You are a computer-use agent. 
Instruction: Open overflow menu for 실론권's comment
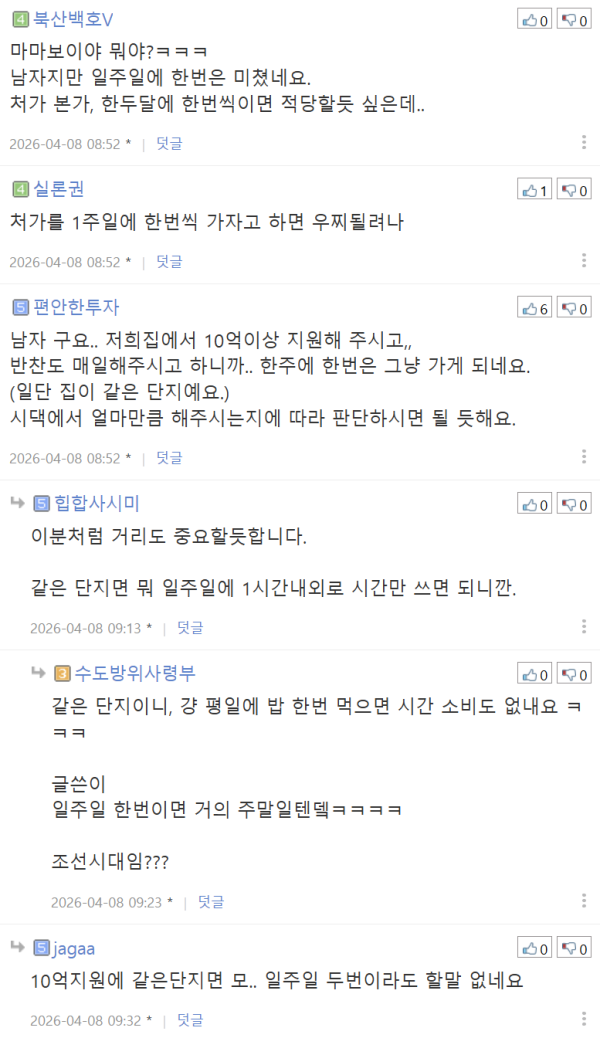click(584, 260)
